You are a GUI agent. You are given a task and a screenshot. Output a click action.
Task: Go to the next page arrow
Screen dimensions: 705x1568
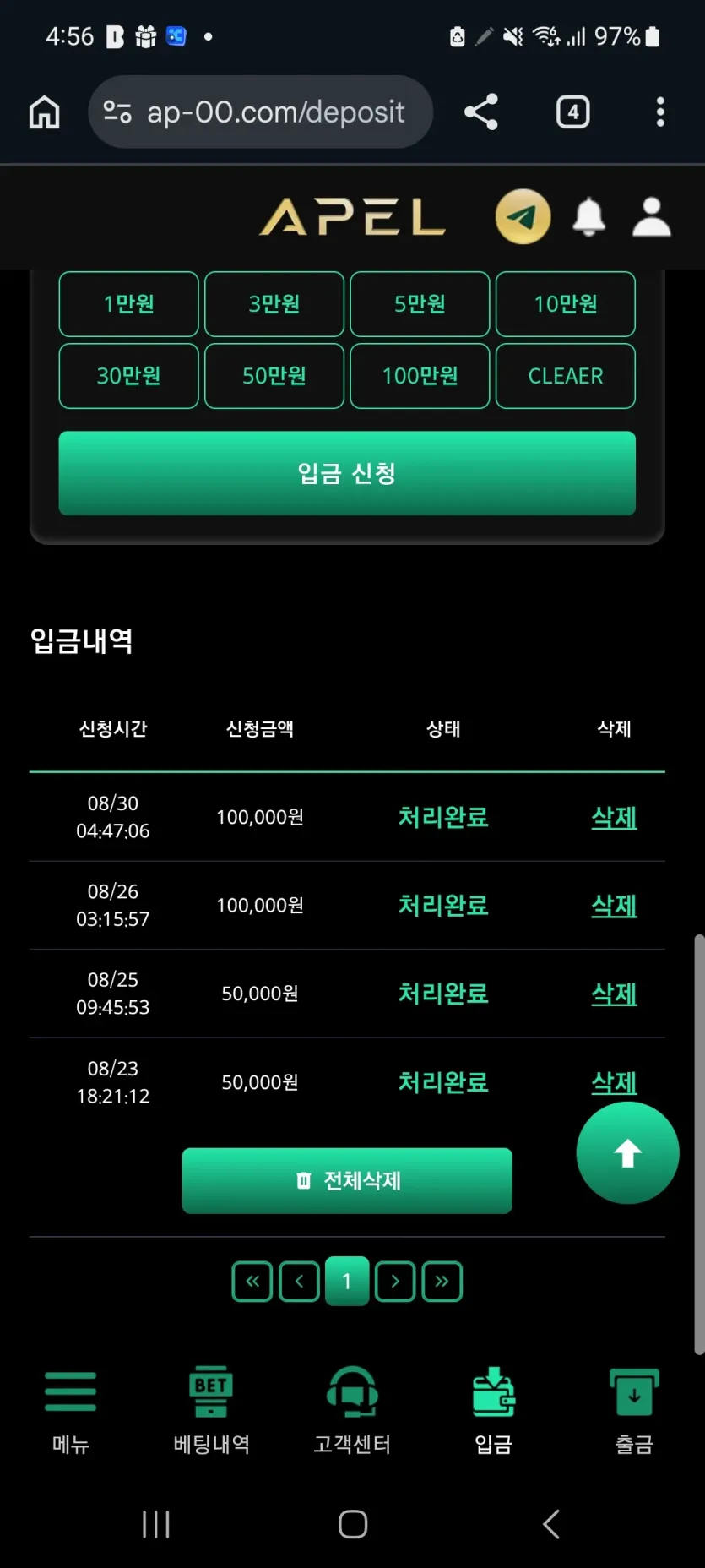click(395, 1281)
